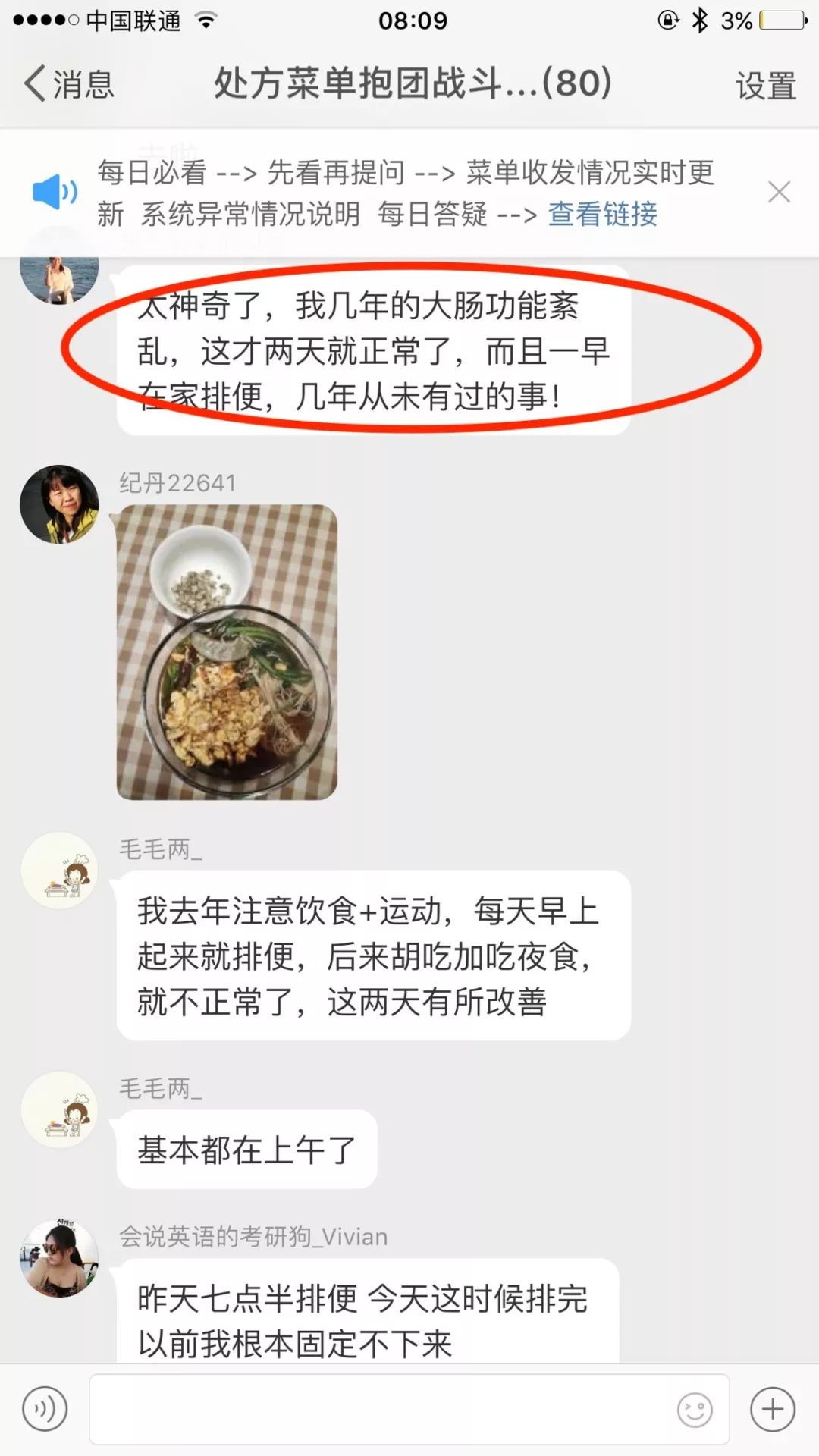Switch to voice message input
The height and width of the screenshot is (1456, 819).
pos(45,1410)
